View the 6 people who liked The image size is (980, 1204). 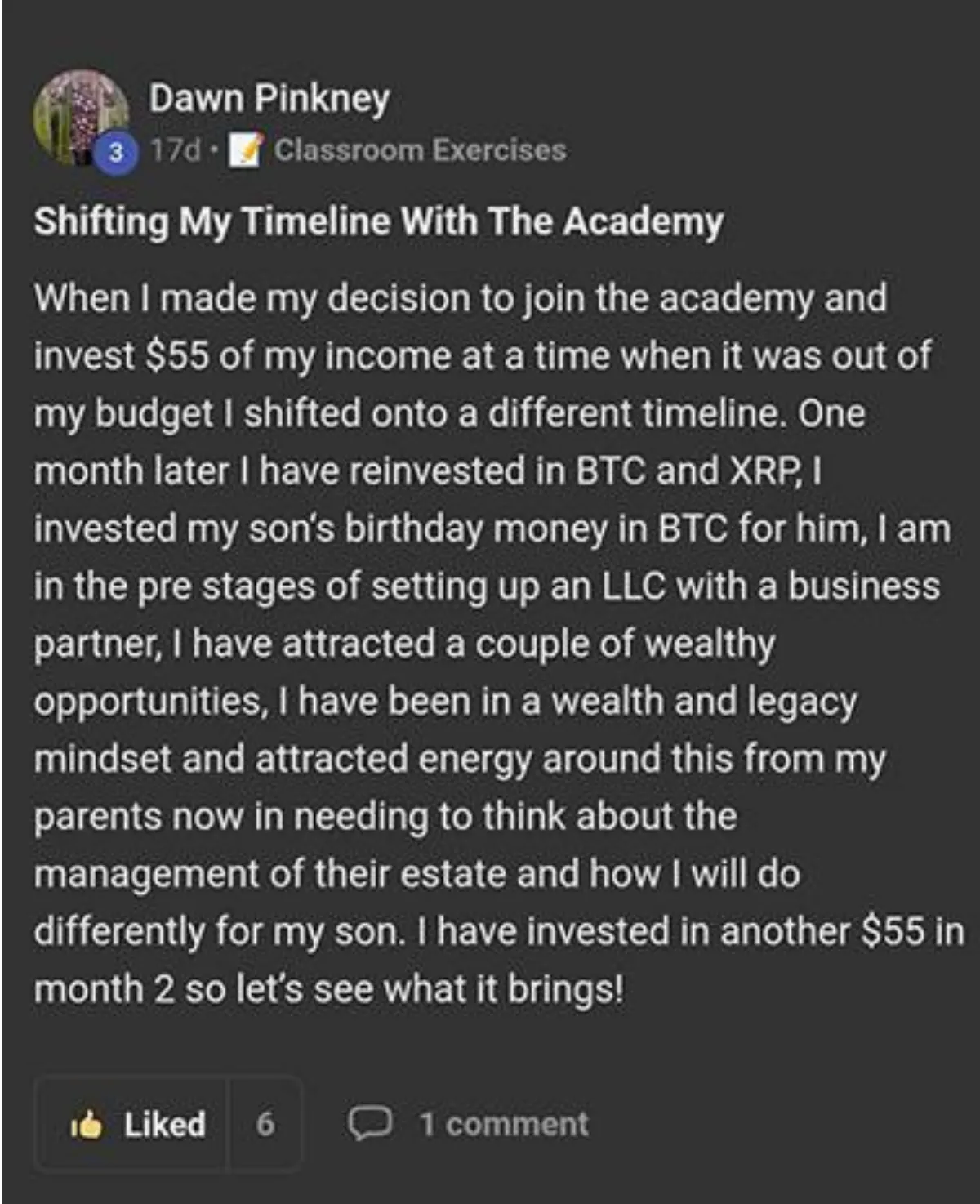coord(265,1124)
